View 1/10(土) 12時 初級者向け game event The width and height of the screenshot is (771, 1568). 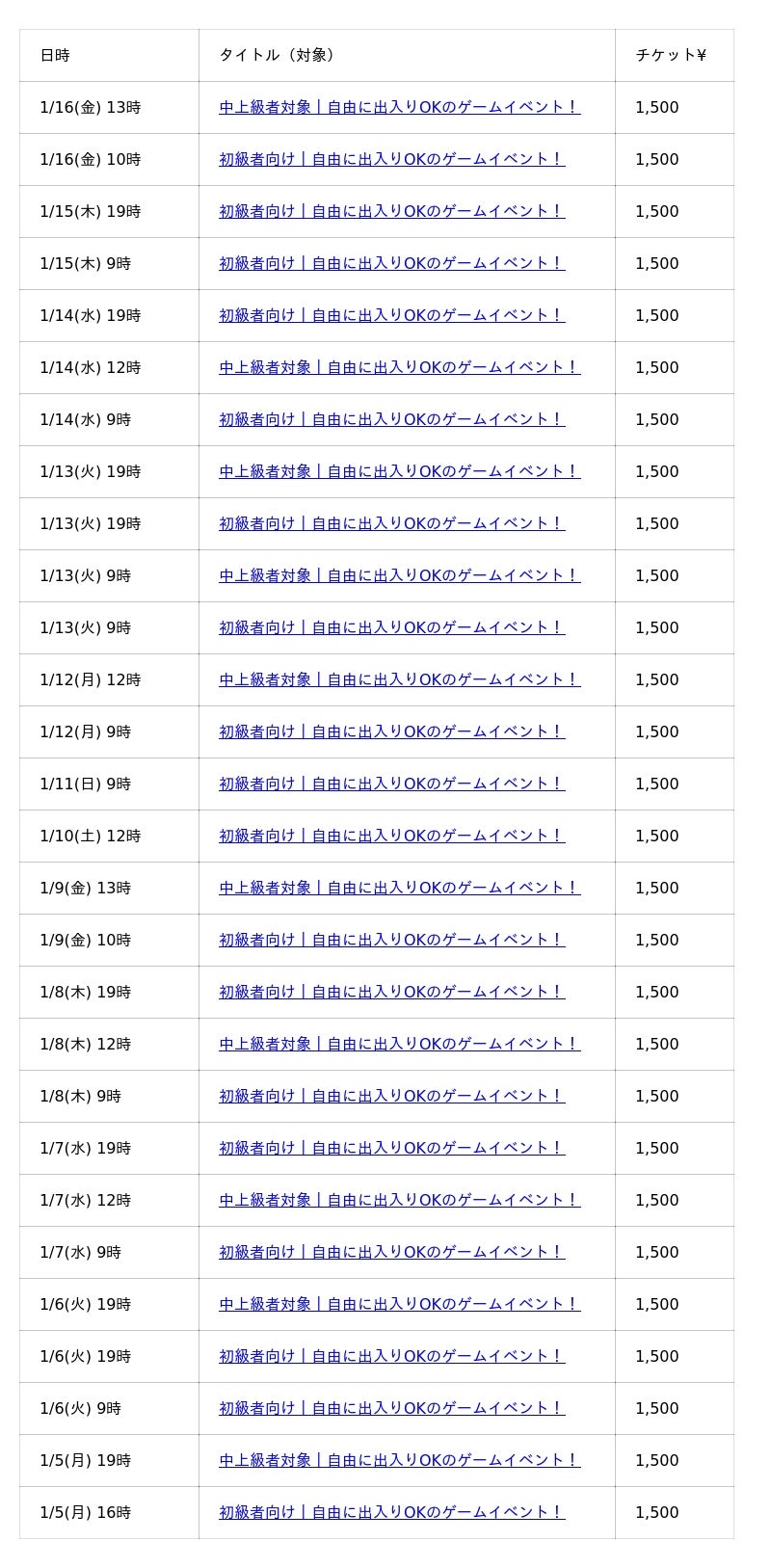tap(391, 836)
